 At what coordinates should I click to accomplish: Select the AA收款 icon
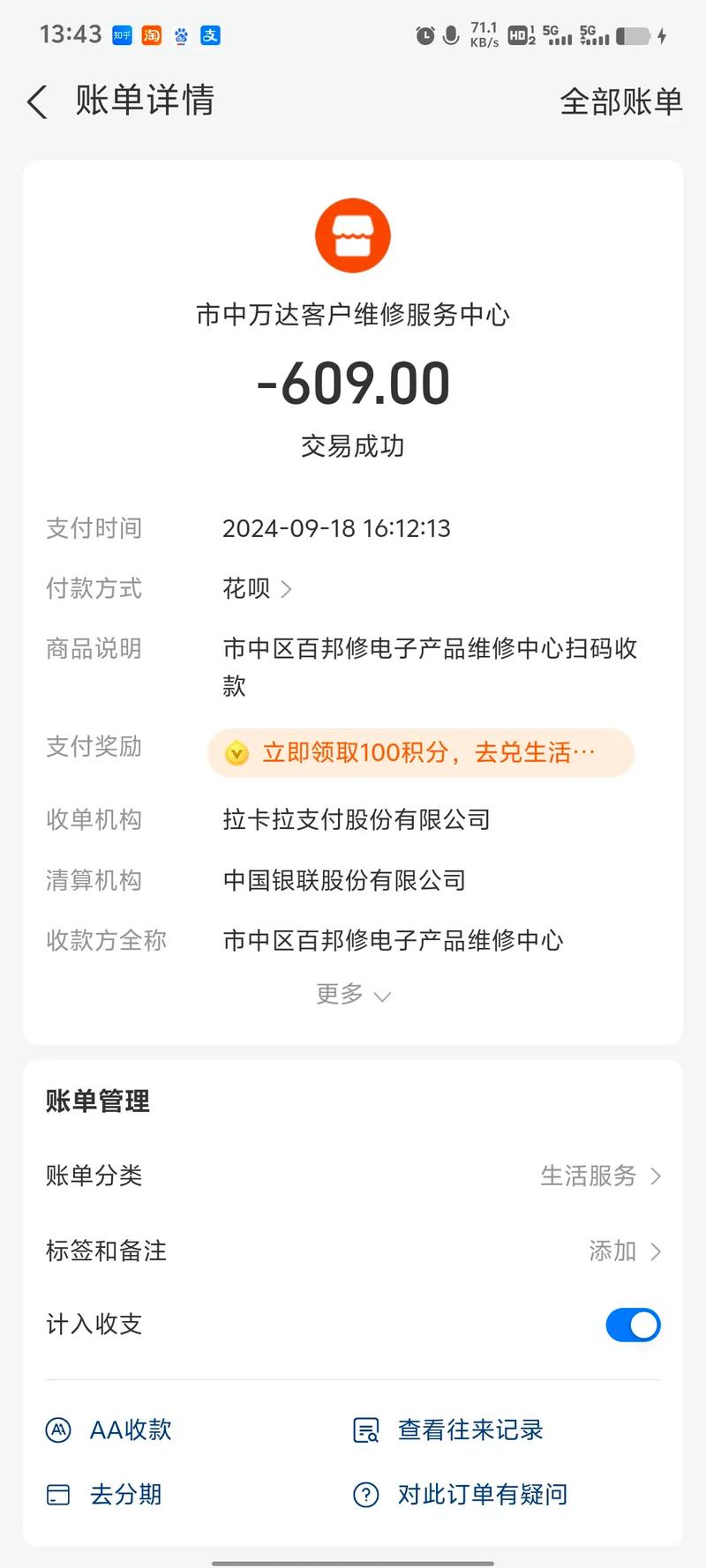coord(58,1430)
